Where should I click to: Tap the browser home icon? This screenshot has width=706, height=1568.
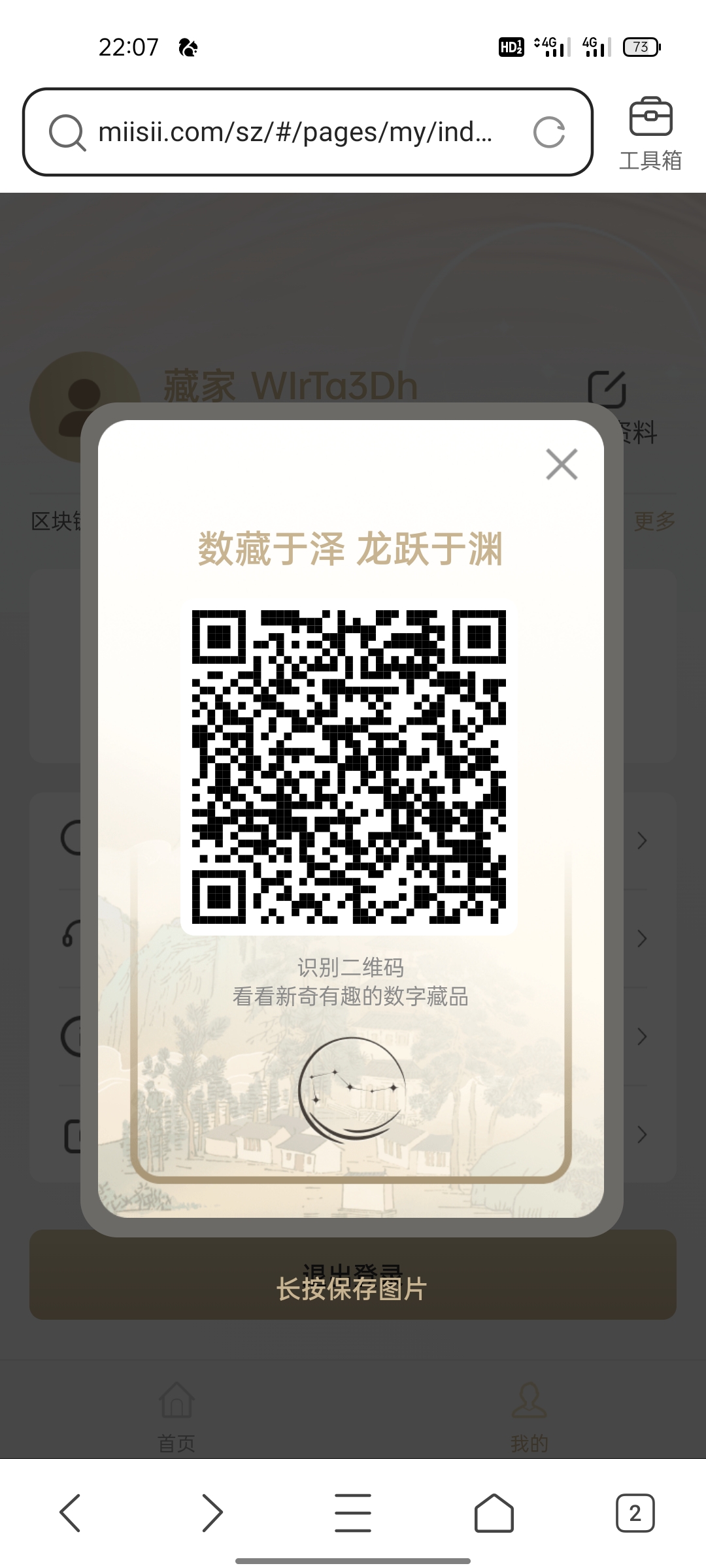(494, 1514)
